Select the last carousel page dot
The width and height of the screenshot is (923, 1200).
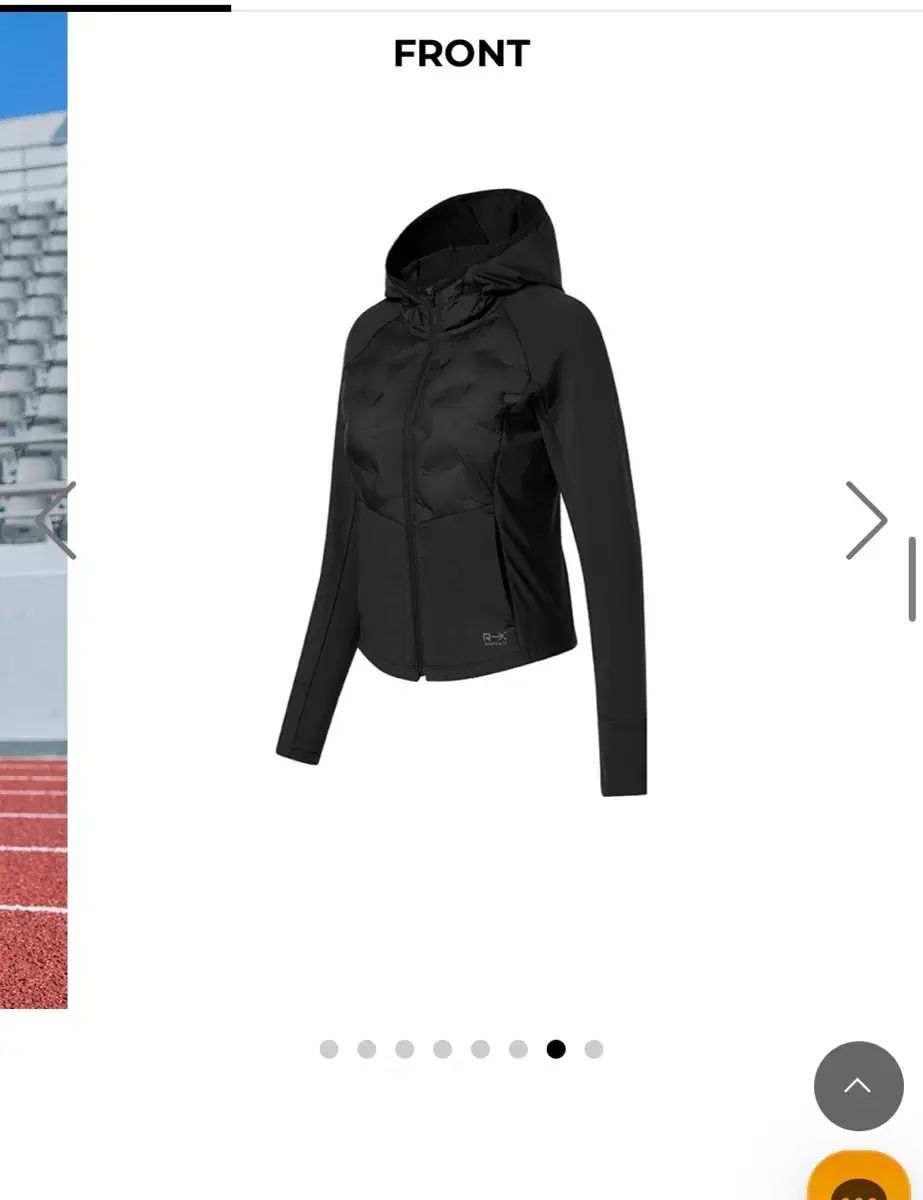coord(594,1049)
